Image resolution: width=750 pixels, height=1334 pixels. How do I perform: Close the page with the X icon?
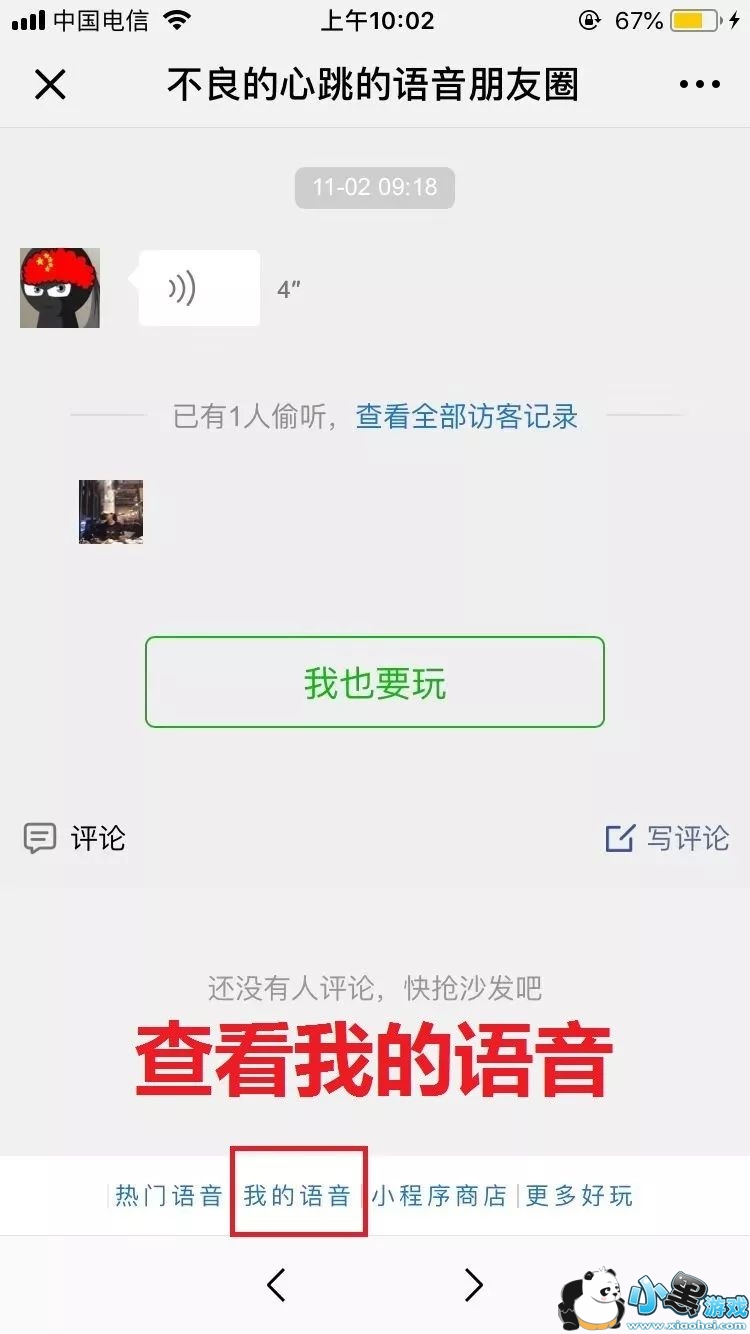[50, 85]
